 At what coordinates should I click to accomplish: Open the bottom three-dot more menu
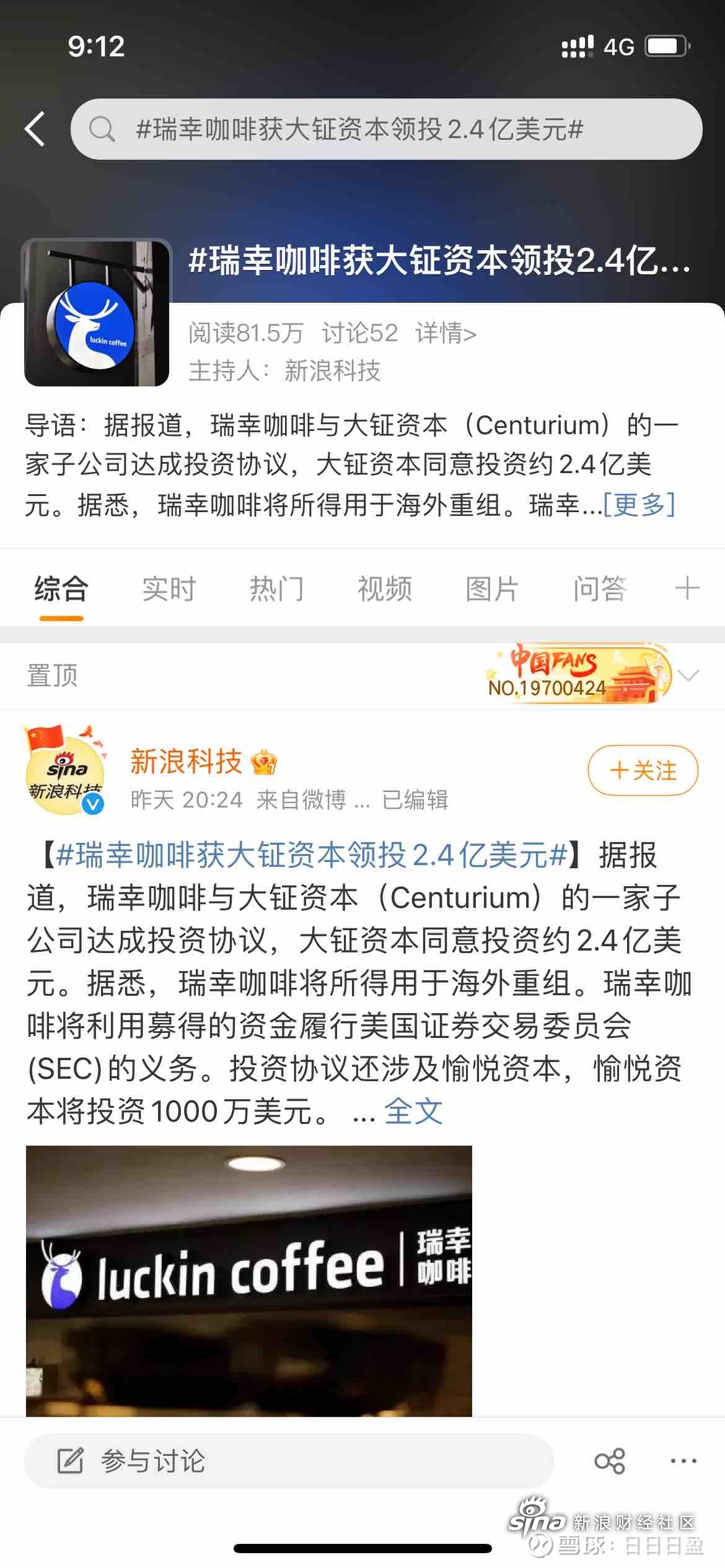[x=683, y=1461]
